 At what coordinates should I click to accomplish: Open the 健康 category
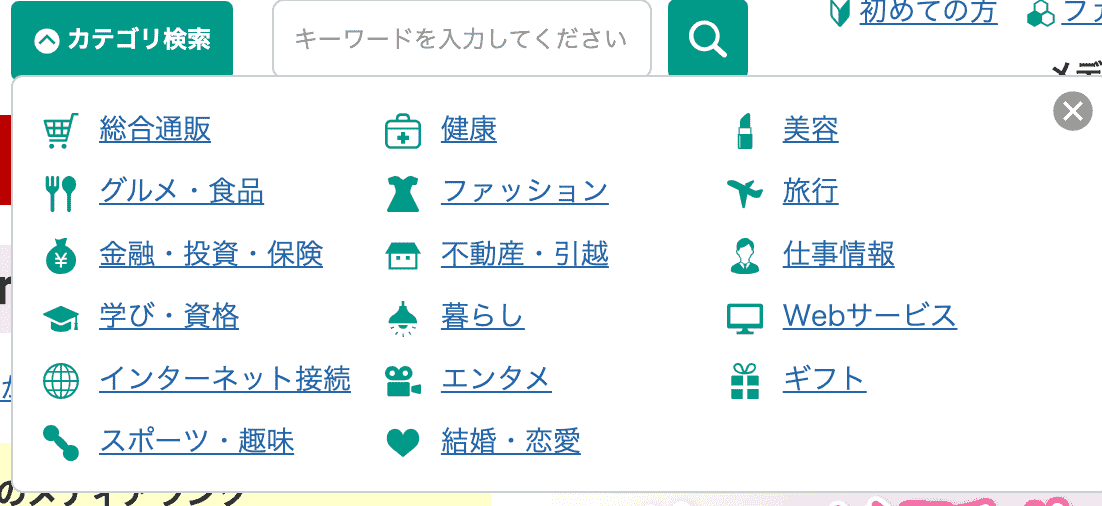coord(469,130)
